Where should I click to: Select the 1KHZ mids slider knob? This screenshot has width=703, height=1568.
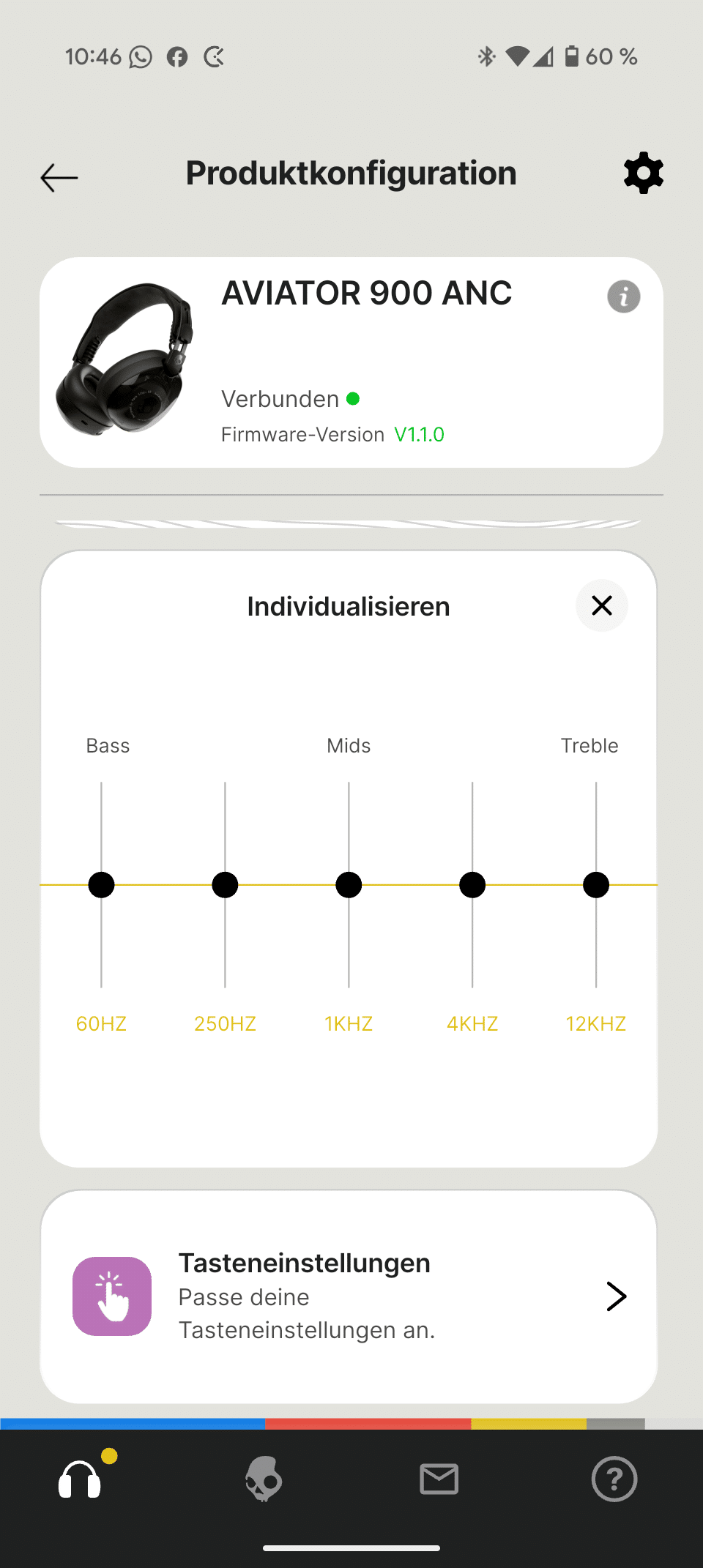[349, 885]
